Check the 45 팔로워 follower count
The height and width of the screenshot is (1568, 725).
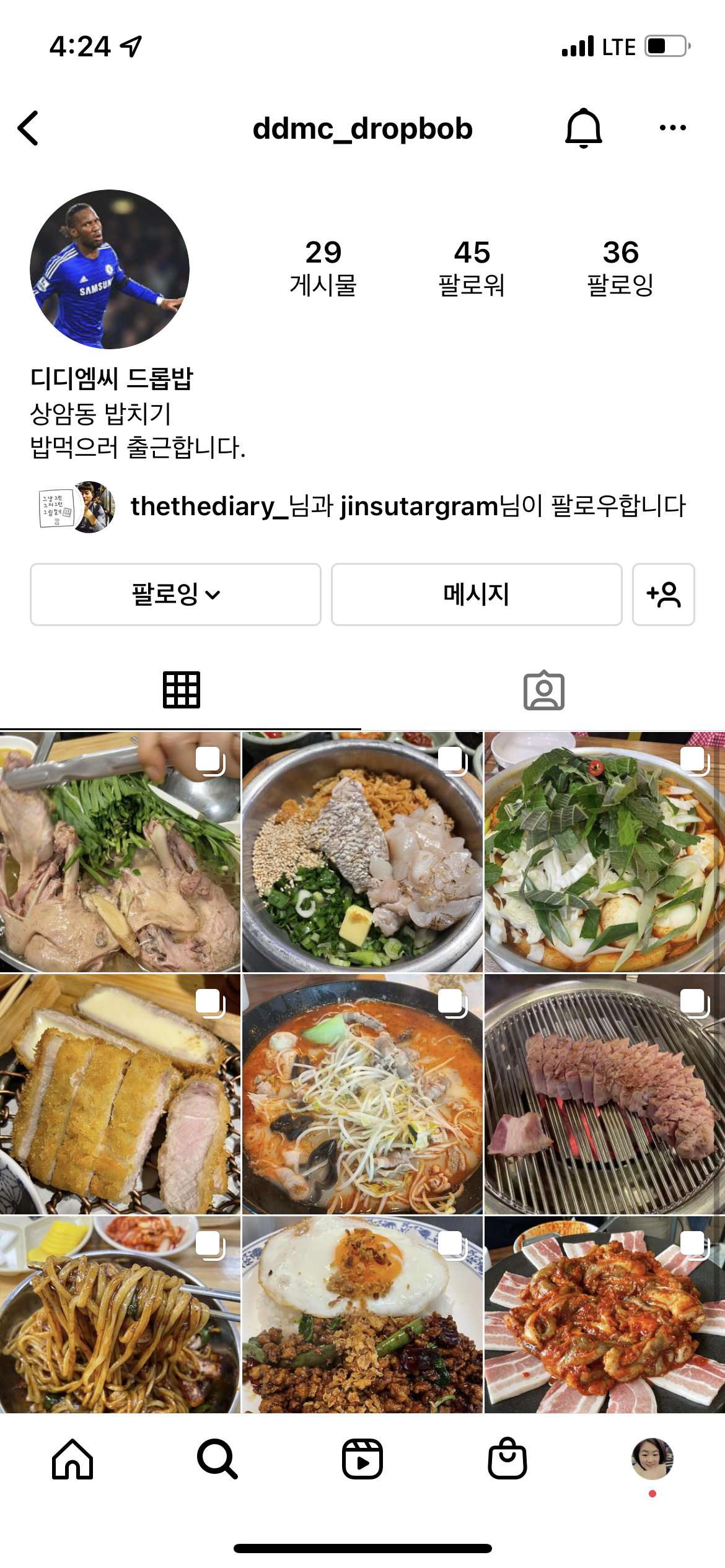473,266
